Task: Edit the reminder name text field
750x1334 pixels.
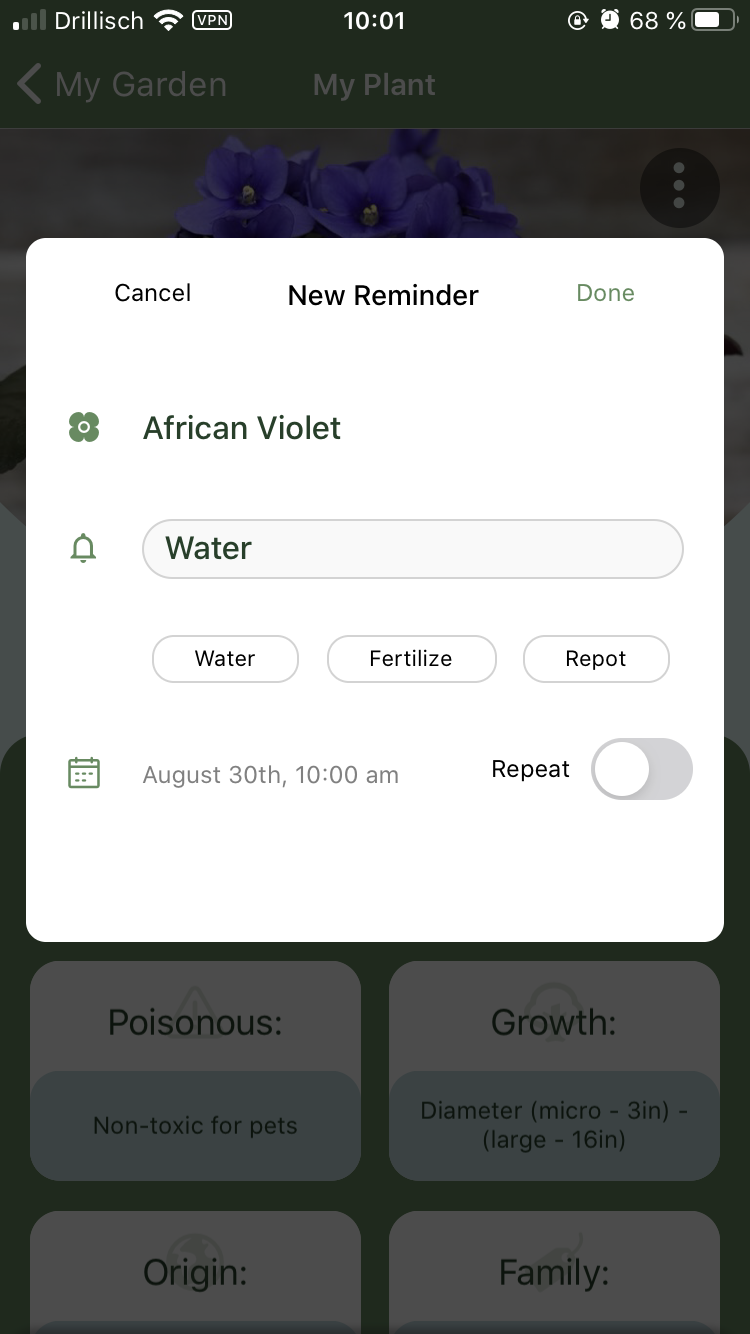Action: 412,549
